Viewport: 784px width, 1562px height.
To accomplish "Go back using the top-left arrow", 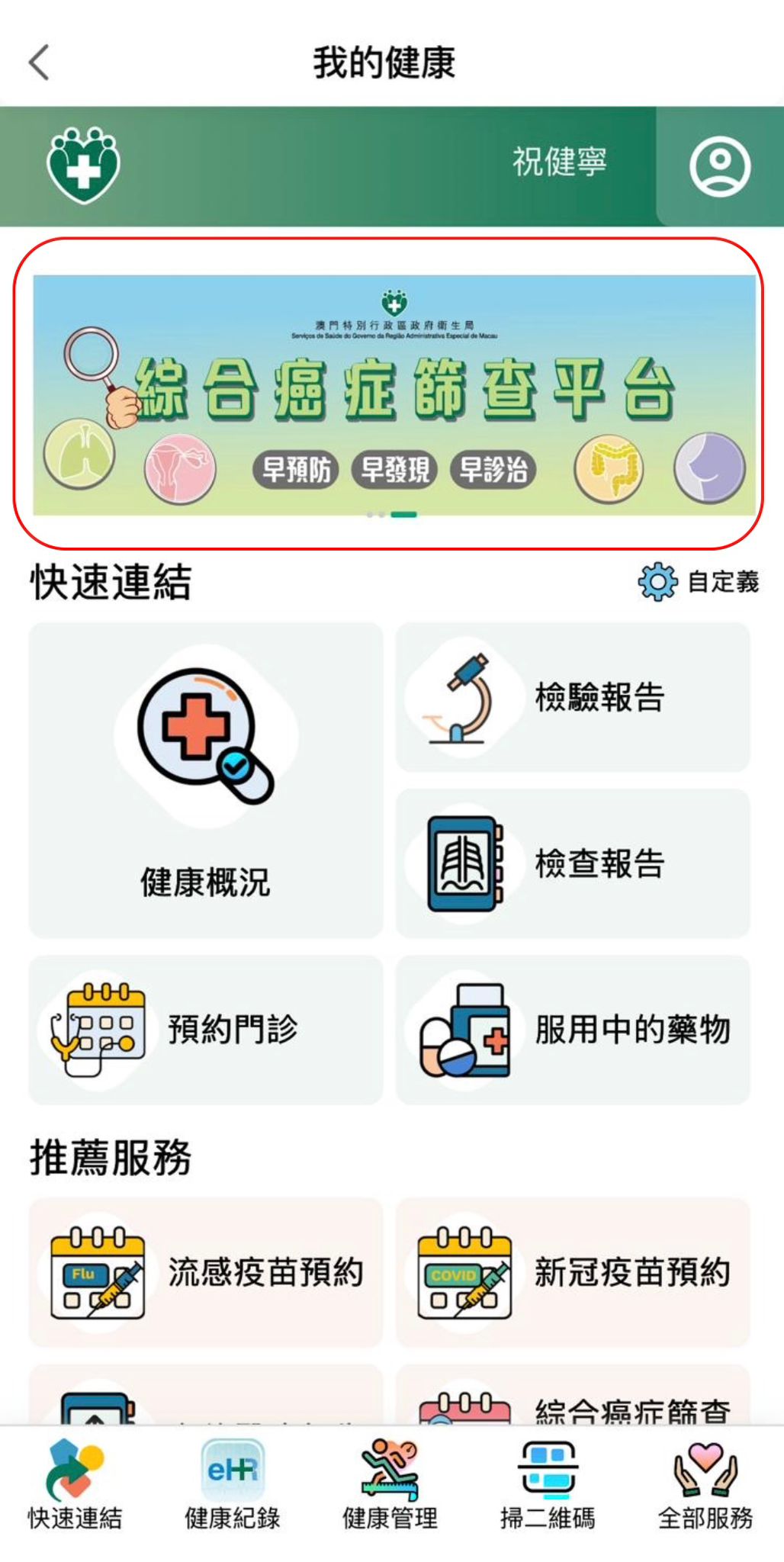I will pos(40,63).
